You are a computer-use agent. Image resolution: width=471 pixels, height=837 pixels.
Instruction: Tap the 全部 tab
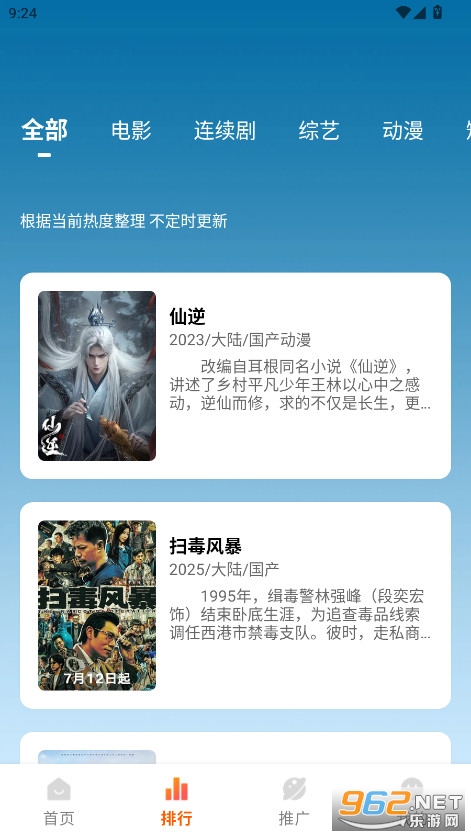44,130
